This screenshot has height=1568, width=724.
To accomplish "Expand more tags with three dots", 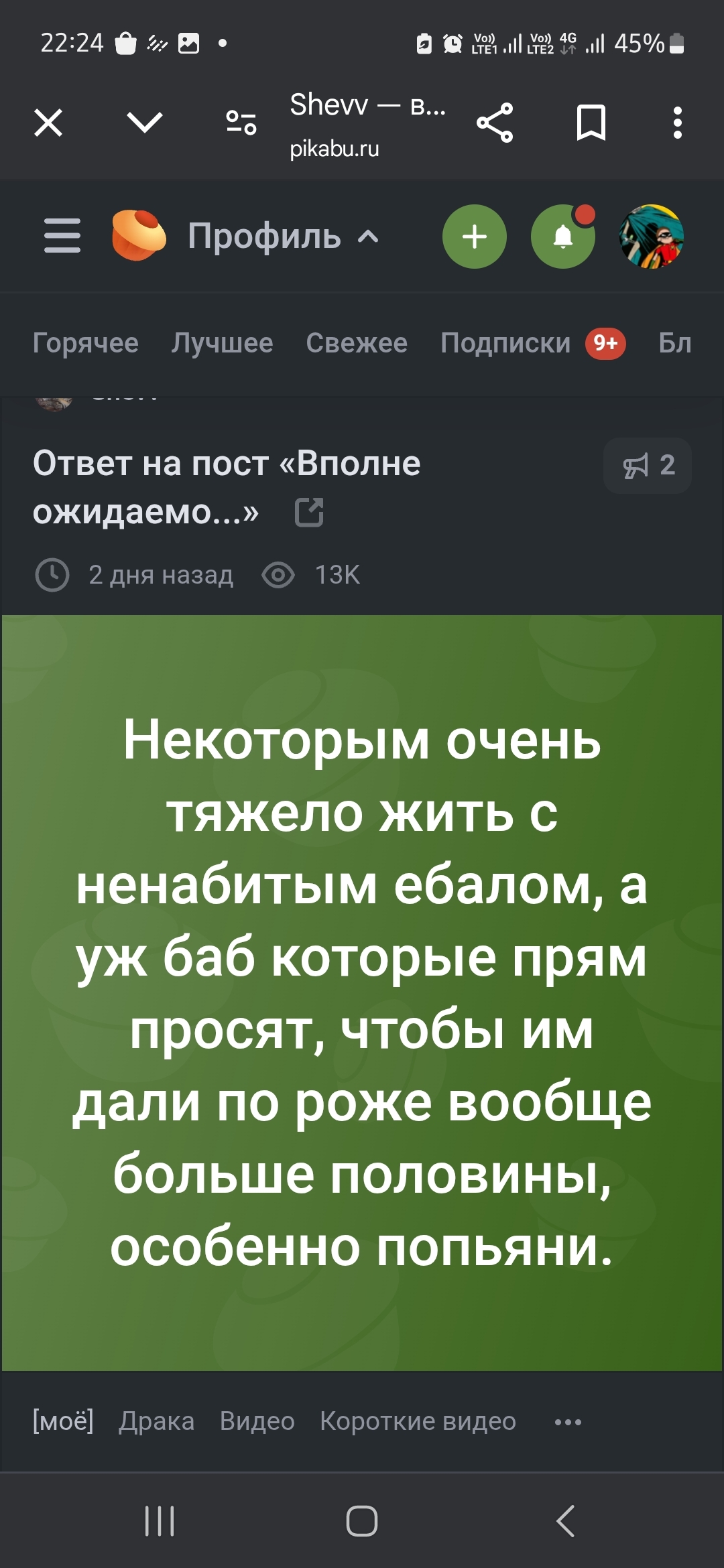I will pos(568,1422).
